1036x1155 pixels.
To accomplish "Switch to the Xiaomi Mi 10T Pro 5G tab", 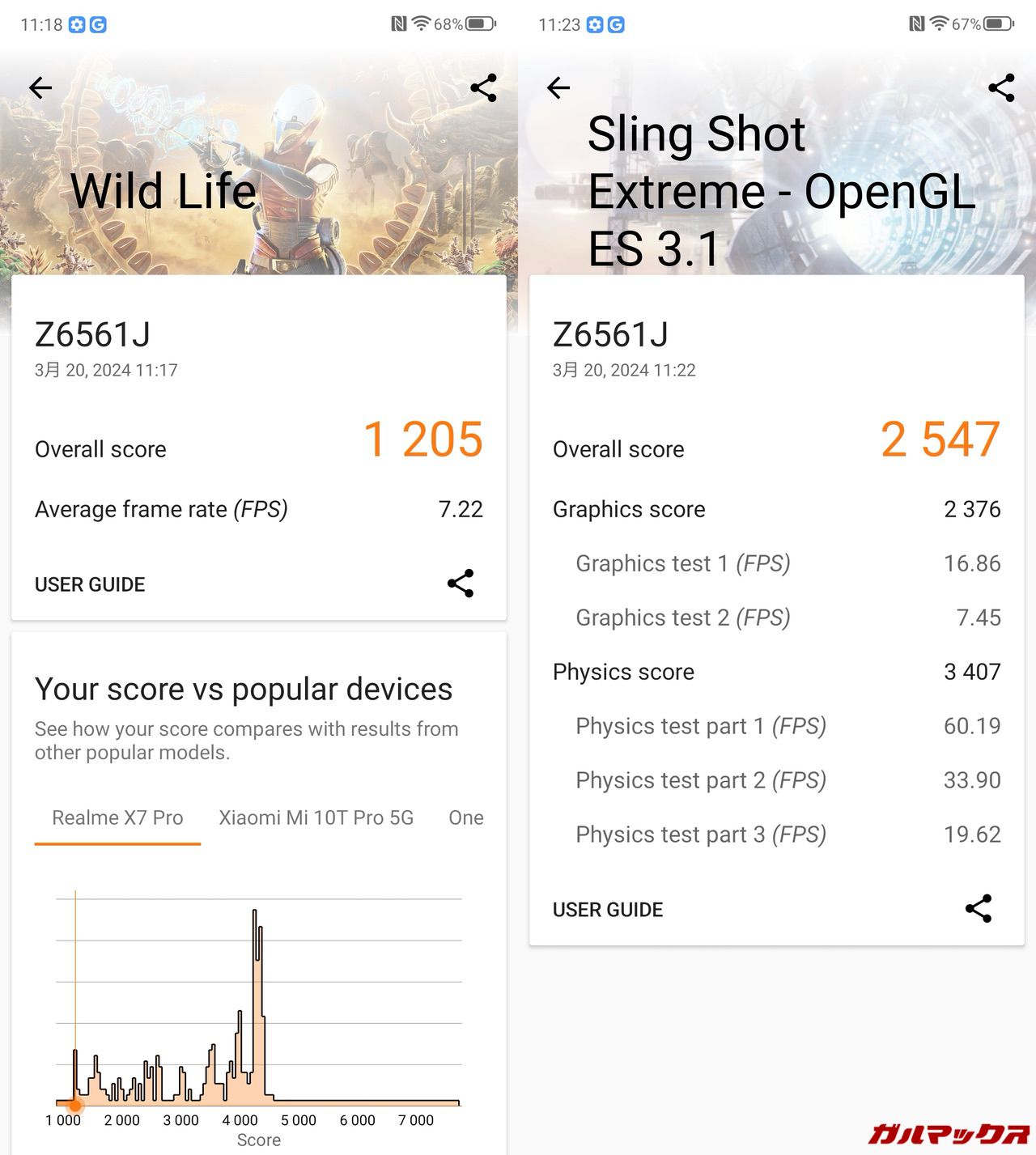I will [x=316, y=817].
